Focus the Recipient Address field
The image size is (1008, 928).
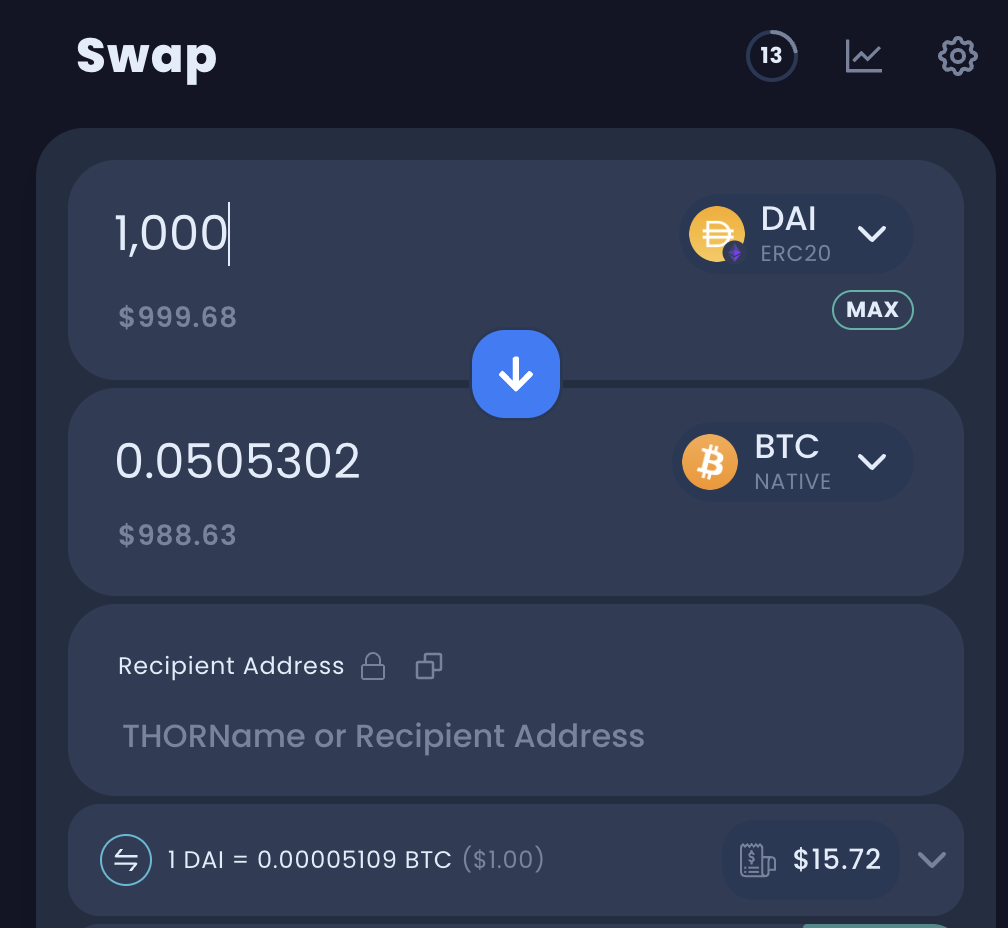(x=383, y=737)
